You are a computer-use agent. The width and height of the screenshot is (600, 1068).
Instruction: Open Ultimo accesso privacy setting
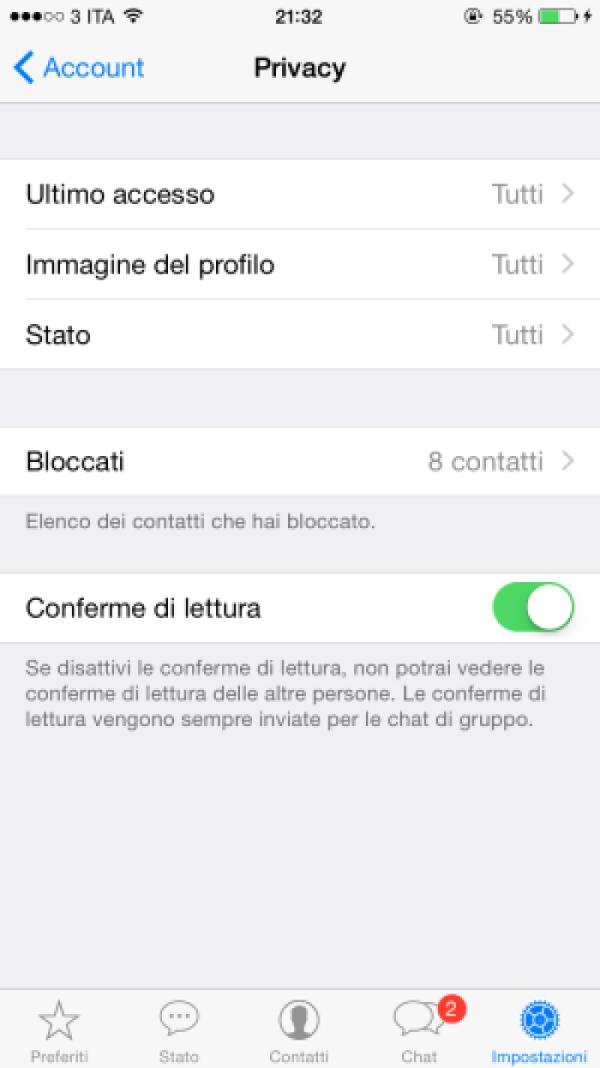[x=300, y=194]
